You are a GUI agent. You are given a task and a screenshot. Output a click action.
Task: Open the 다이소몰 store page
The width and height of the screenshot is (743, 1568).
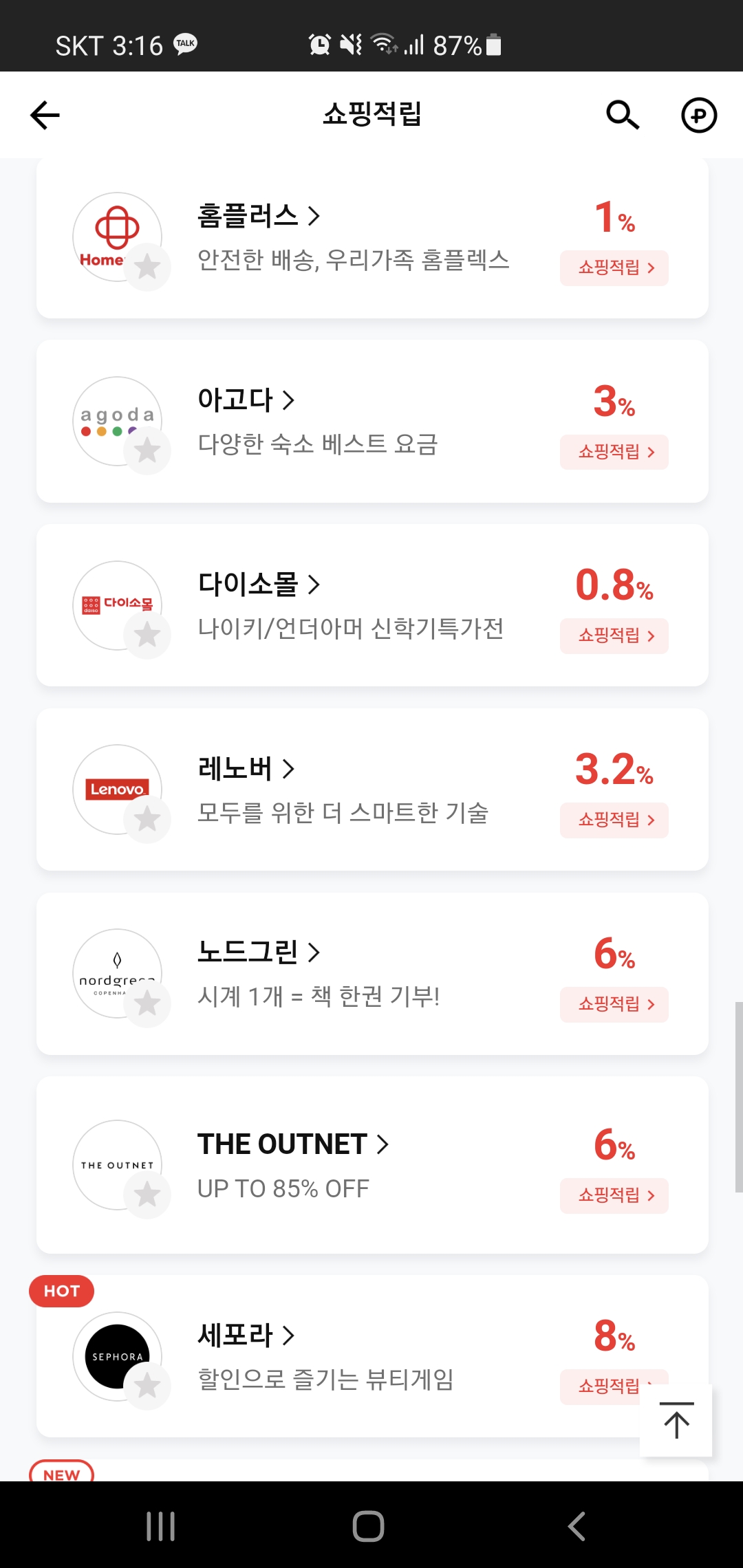click(x=259, y=584)
